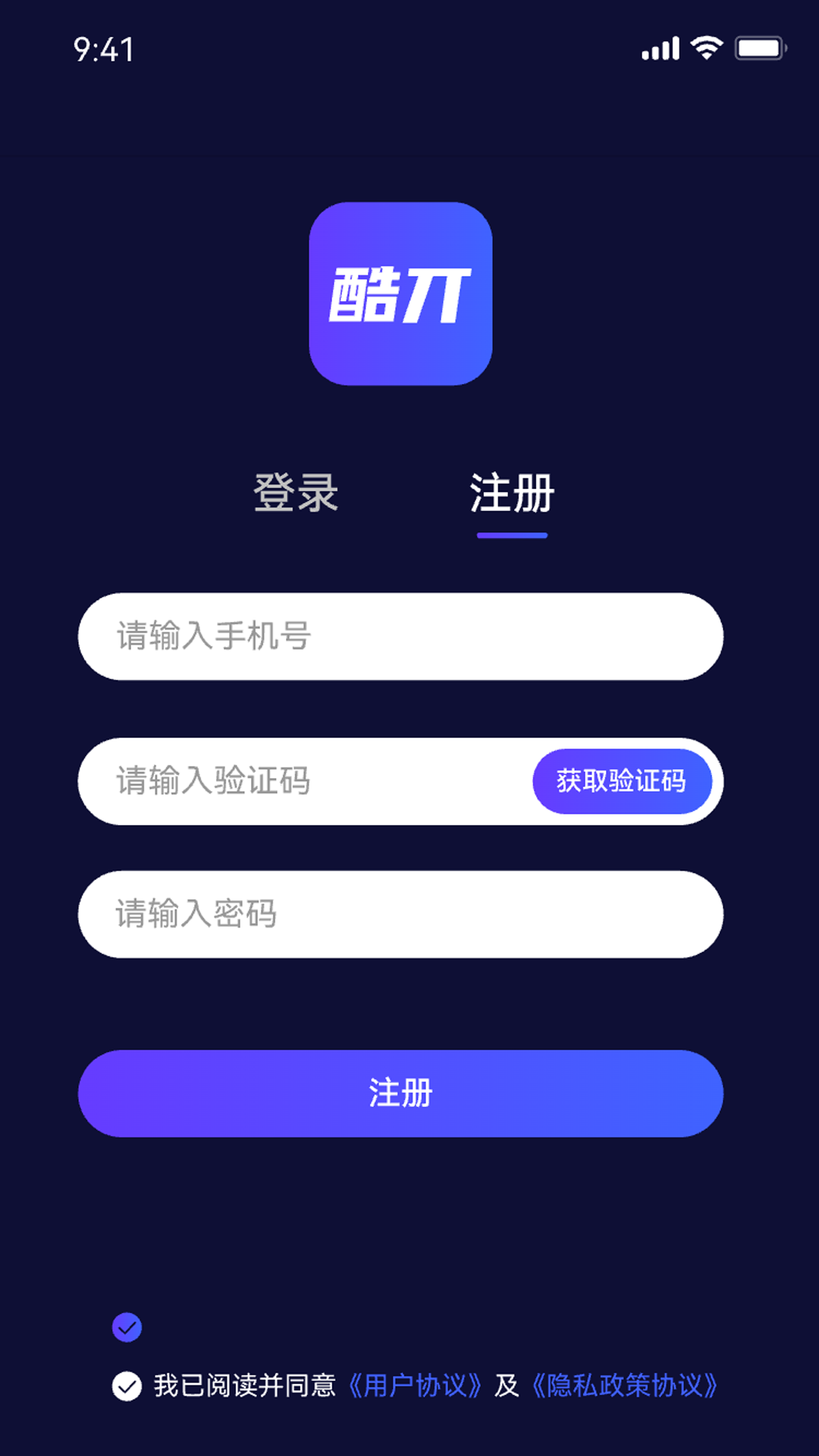Tap the battery icon in the status bar
This screenshot has height=1456, width=819.
pos(761,47)
